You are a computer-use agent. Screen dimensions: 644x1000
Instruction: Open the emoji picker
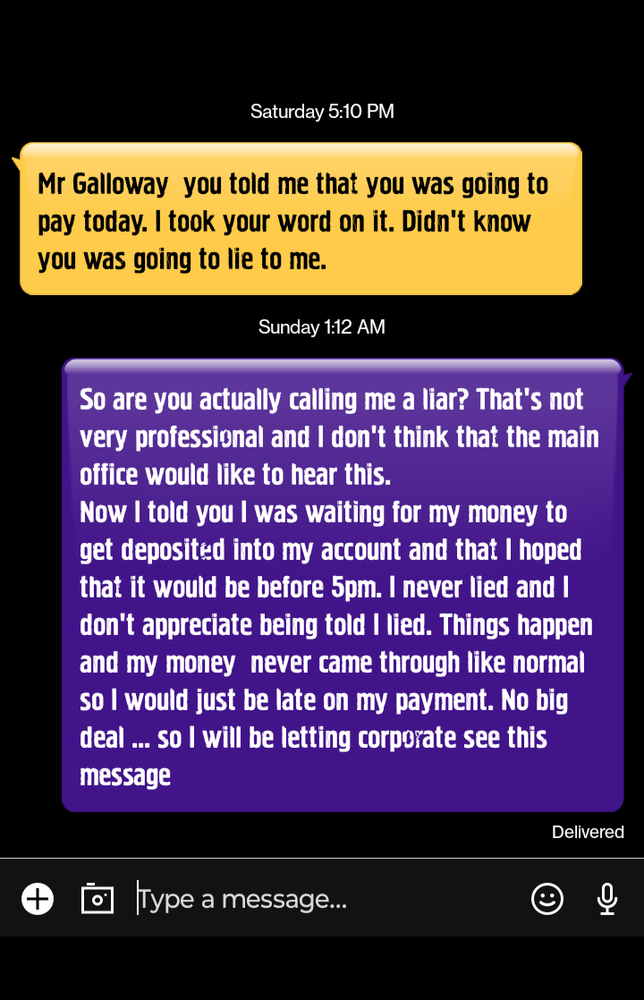coord(547,899)
